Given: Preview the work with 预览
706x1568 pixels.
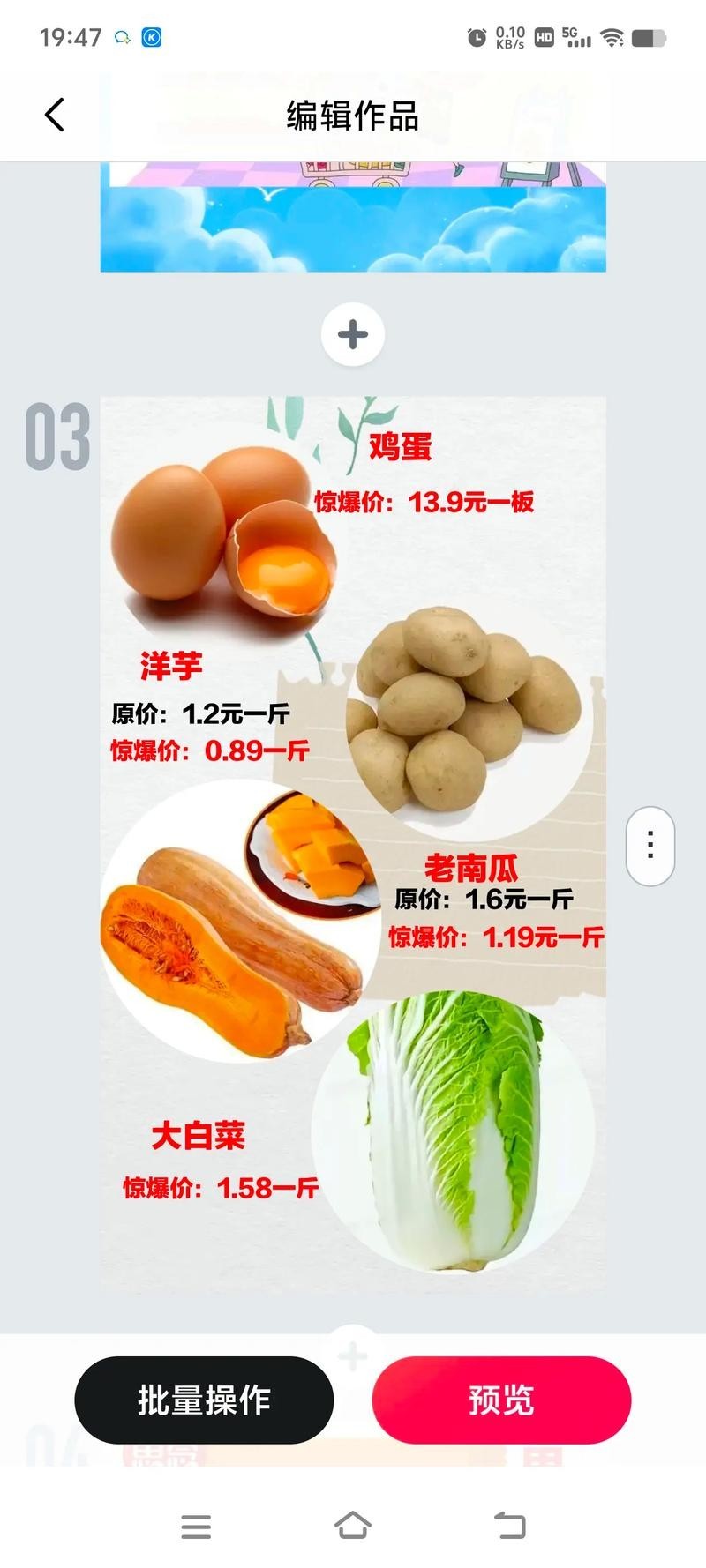Looking at the screenshot, I should tap(501, 1400).
